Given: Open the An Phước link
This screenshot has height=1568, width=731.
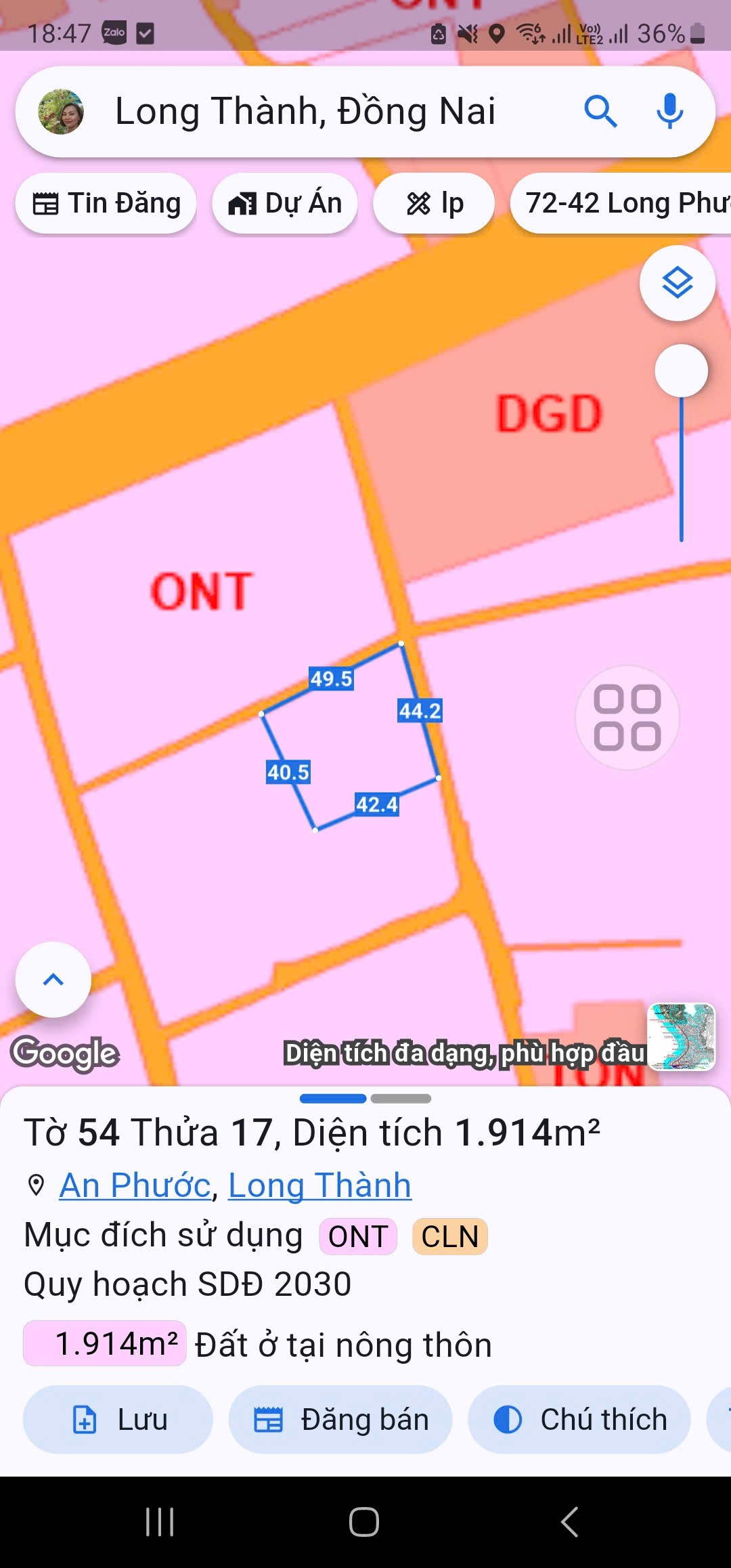Looking at the screenshot, I should click(135, 1185).
